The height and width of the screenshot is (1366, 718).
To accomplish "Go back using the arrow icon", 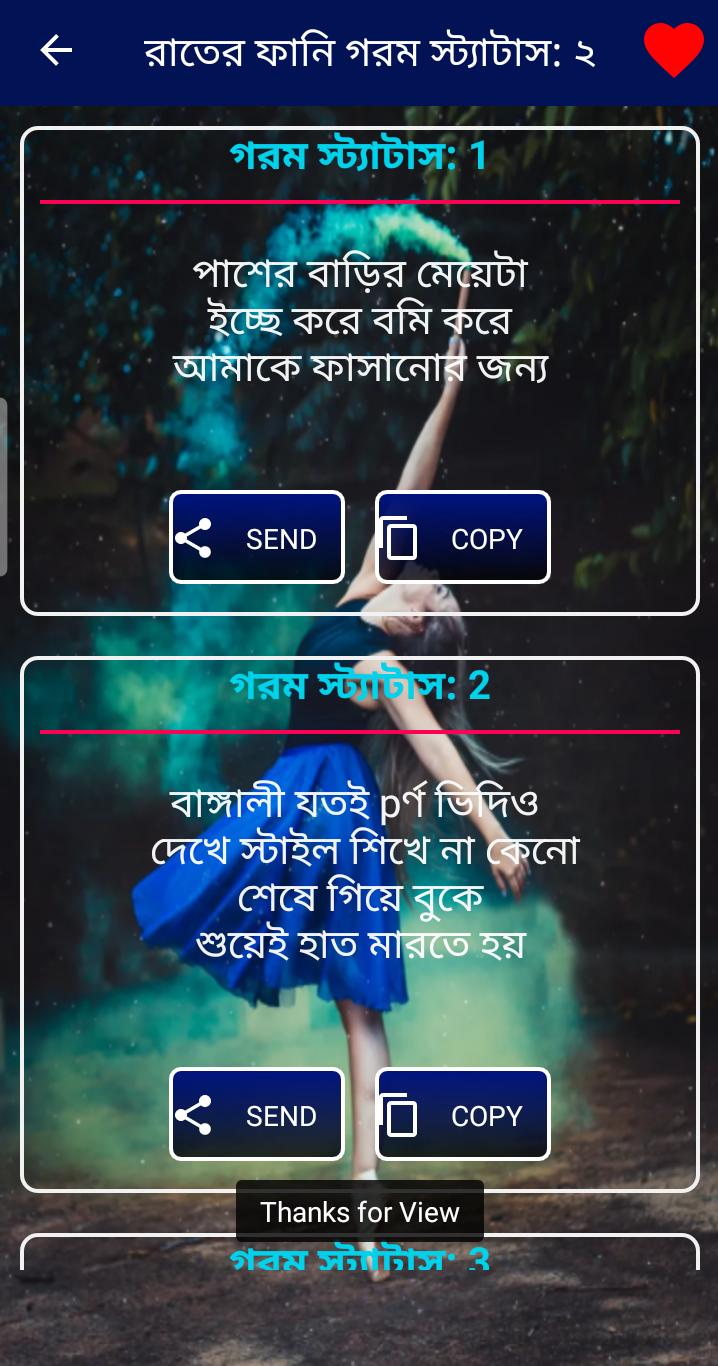I will click(56, 50).
